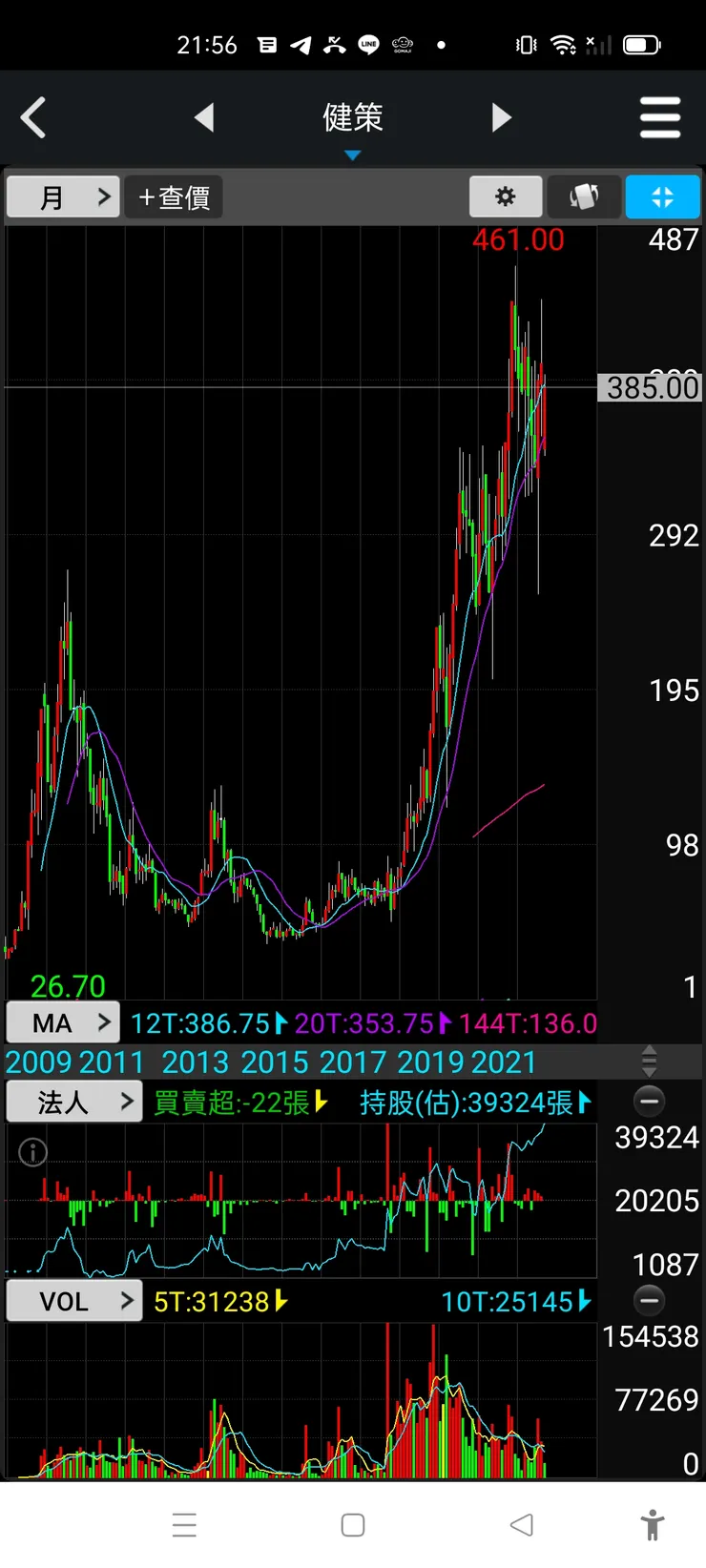
Task: Change the 法人 indicator selector
Action: tap(74, 1103)
